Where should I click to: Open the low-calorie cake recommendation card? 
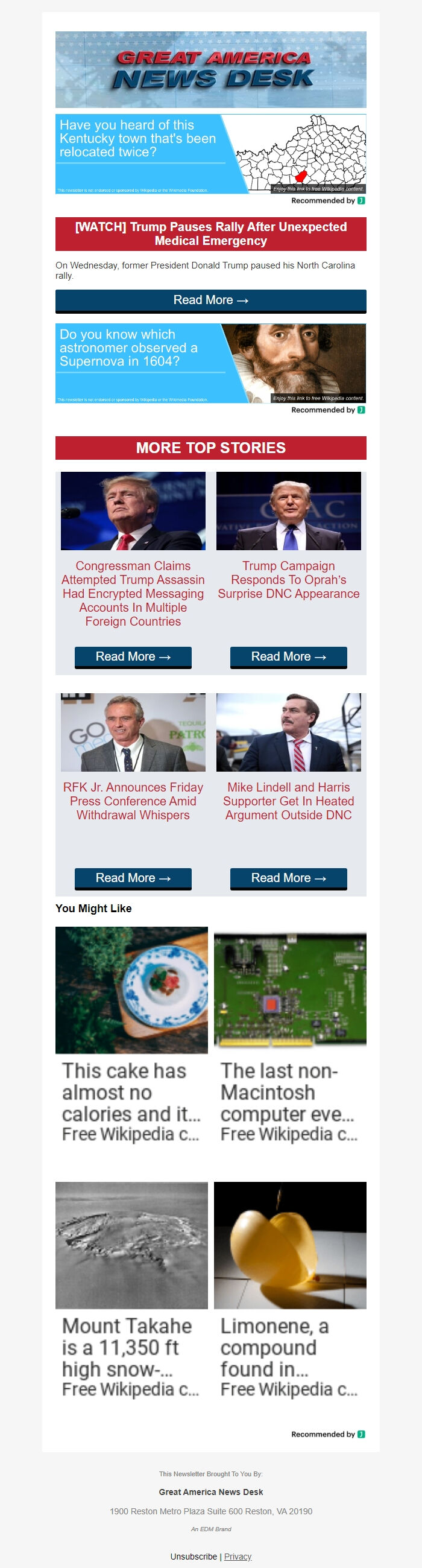(131, 1035)
